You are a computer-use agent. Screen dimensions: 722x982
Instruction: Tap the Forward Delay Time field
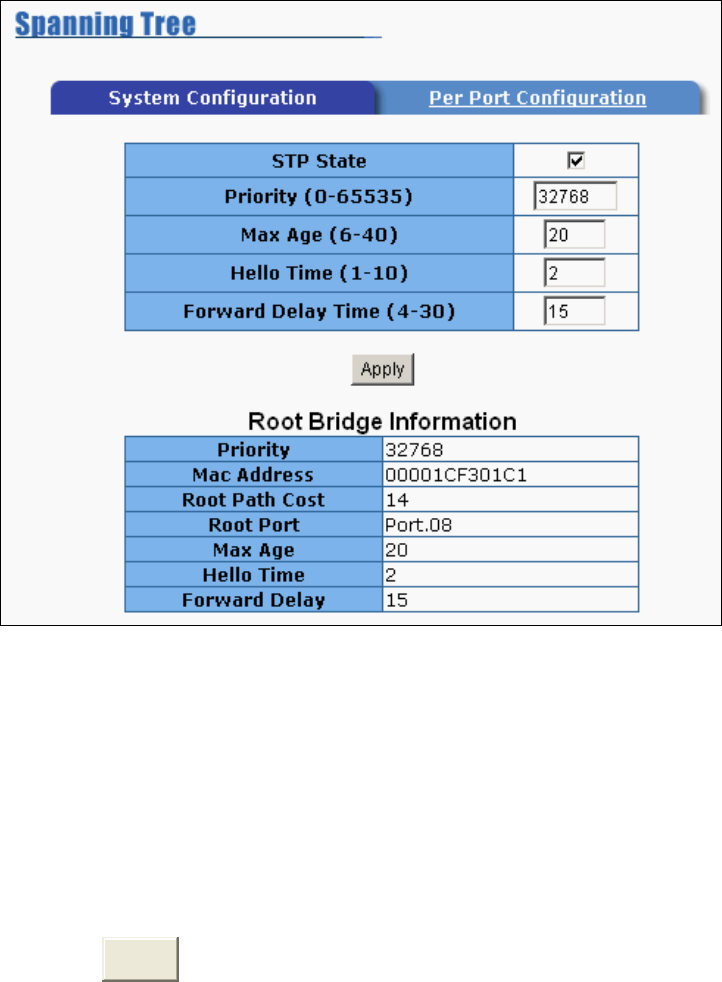tap(575, 311)
